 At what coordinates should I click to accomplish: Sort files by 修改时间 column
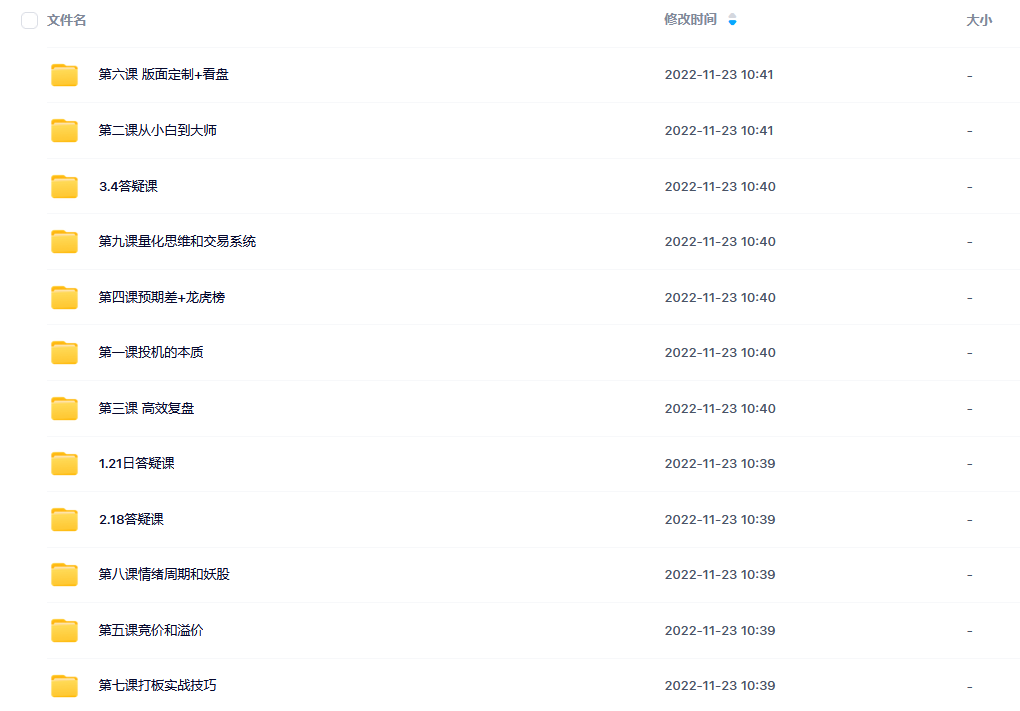tap(691, 19)
